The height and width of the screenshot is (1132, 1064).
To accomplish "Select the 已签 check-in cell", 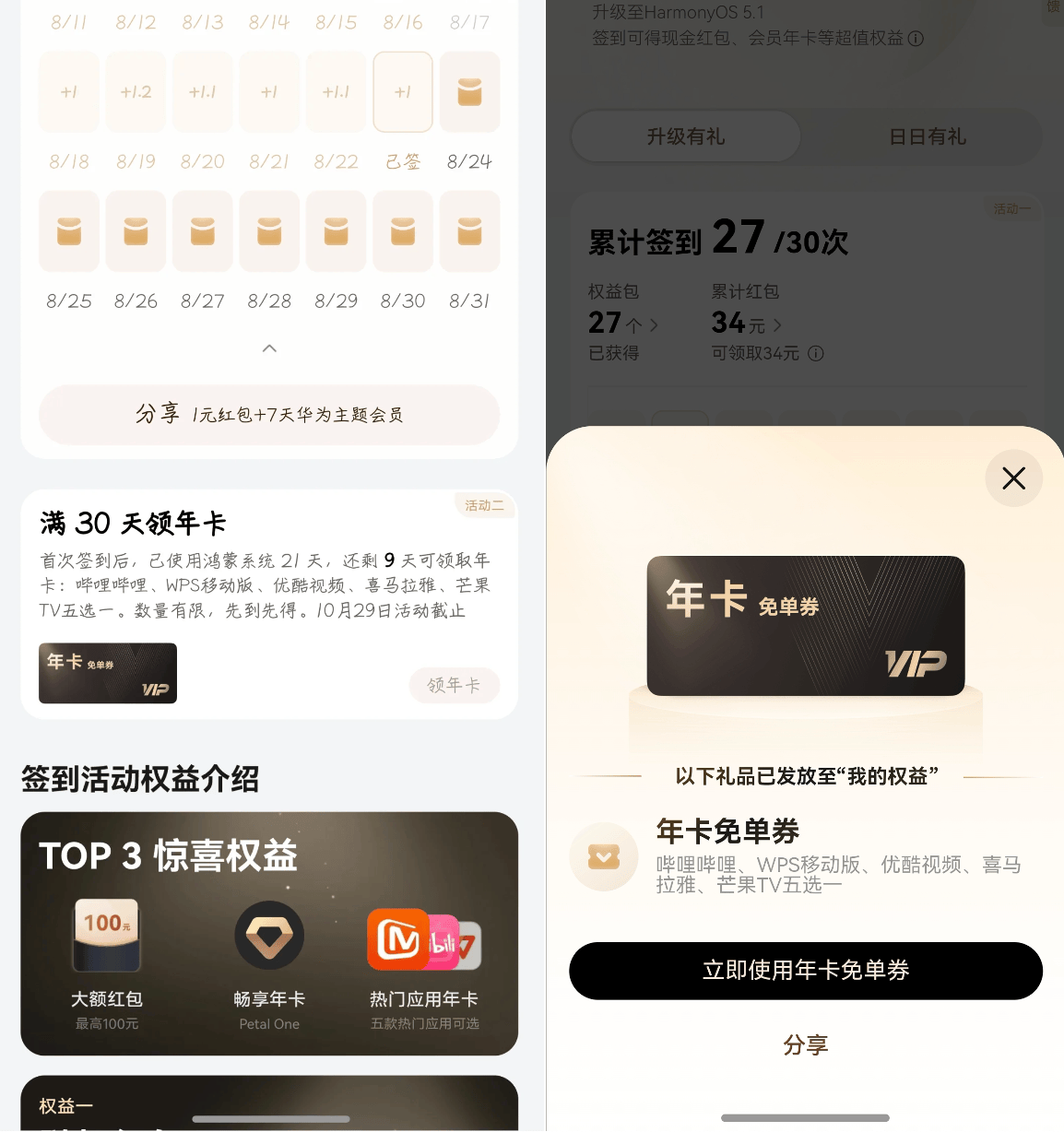I will coord(403,92).
